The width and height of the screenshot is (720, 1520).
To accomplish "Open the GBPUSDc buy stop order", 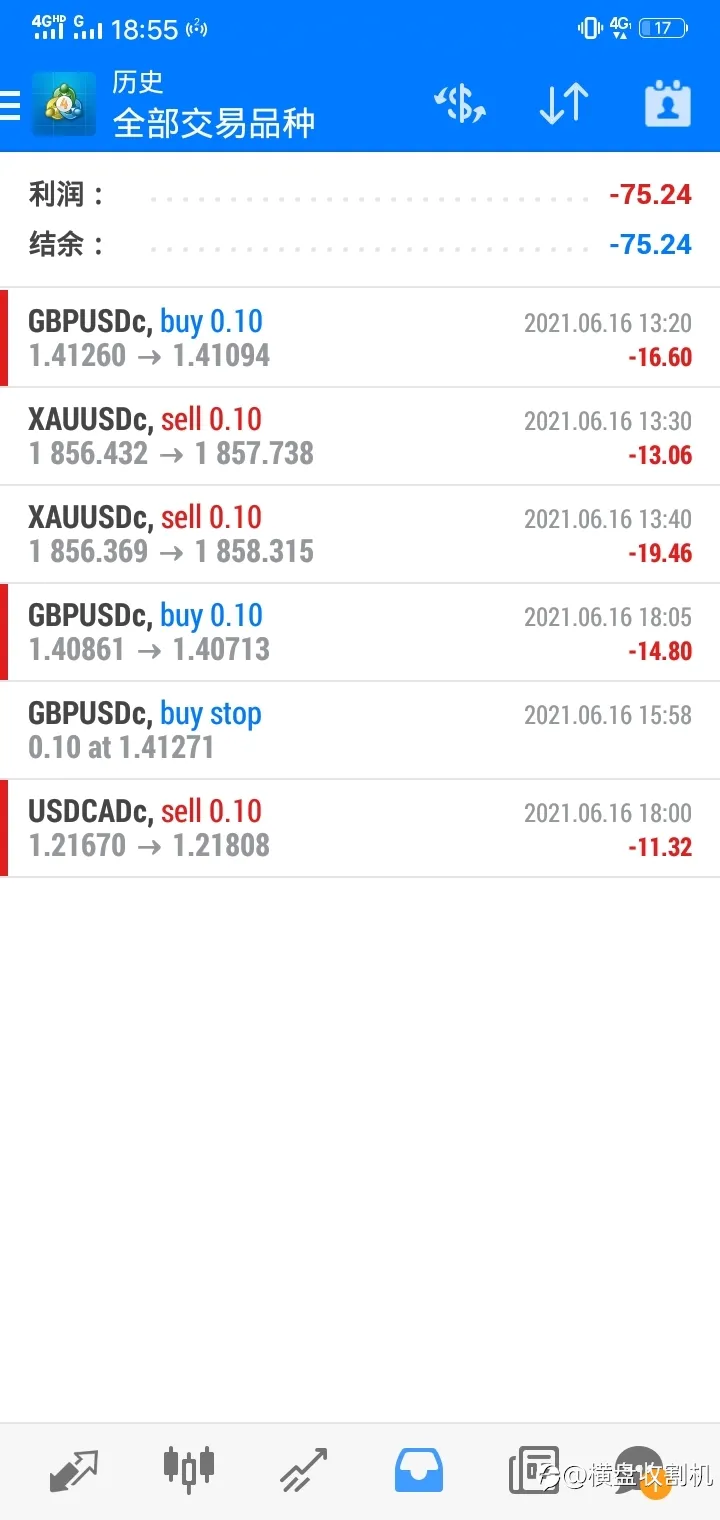I will click(x=360, y=730).
